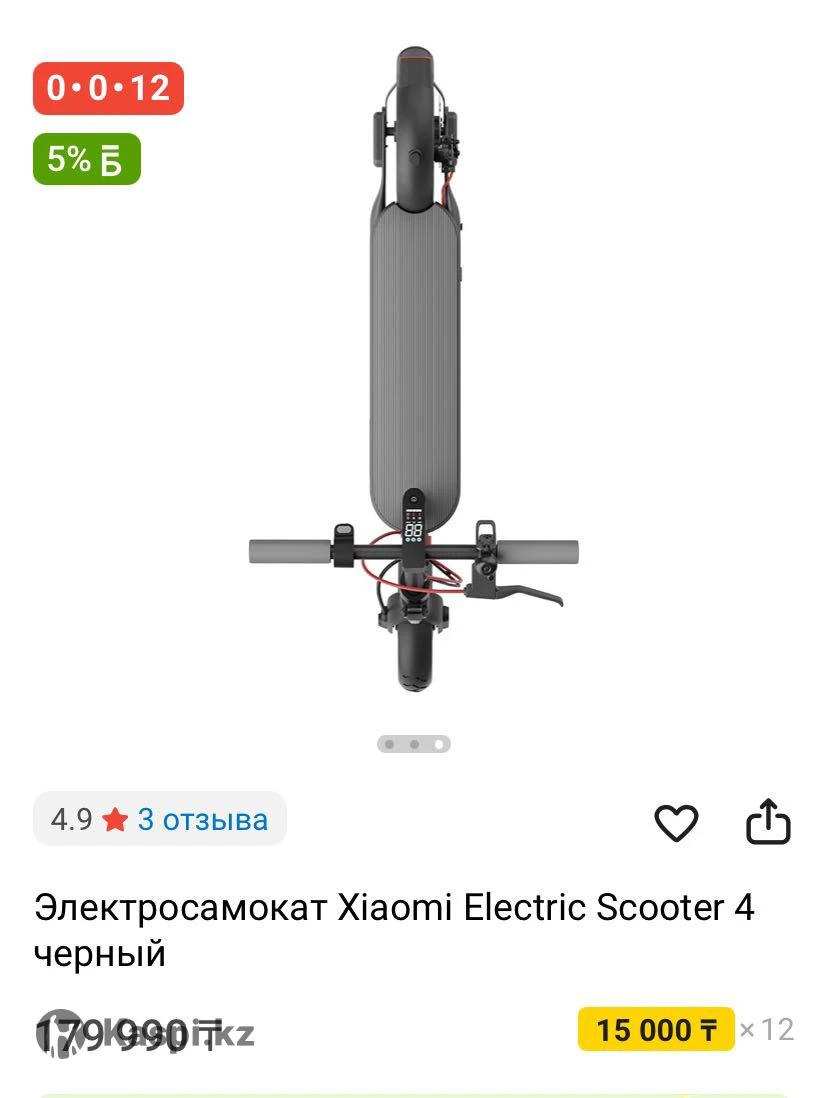This screenshot has height=1098, width=828.
Task: Share this Xiaomi scooter listing
Action: [x=768, y=821]
